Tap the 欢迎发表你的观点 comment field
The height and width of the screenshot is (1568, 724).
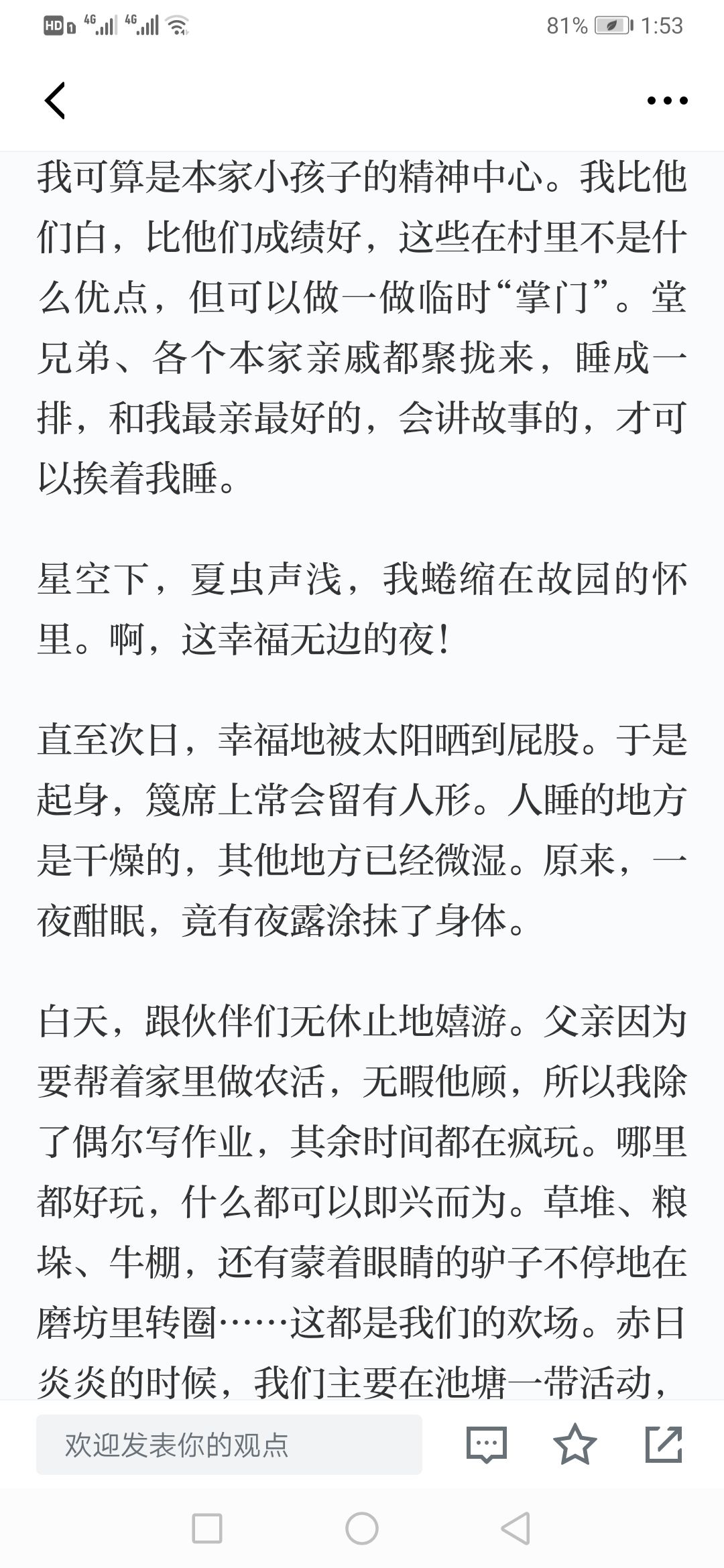tap(229, 1445)
